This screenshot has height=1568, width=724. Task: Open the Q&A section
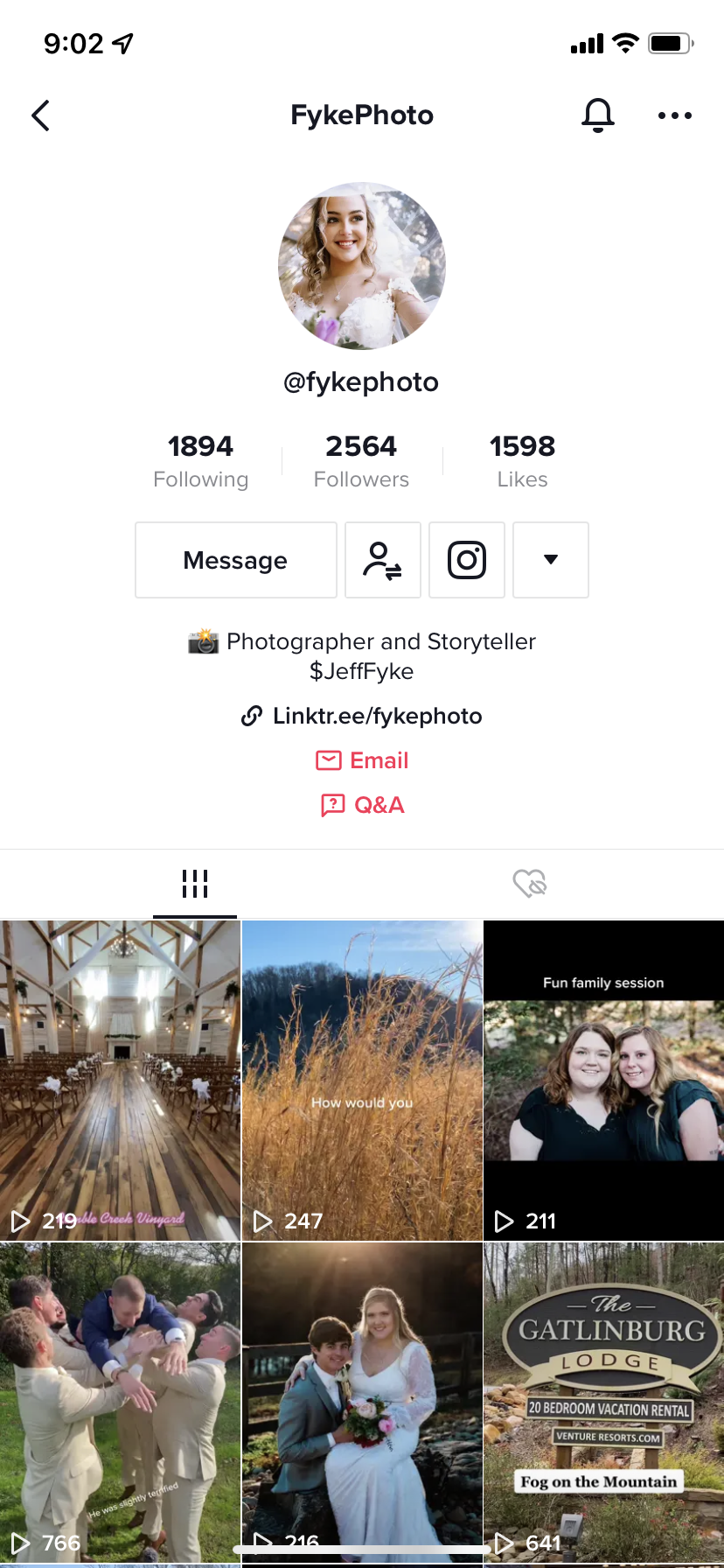click(x=362, y=805)
